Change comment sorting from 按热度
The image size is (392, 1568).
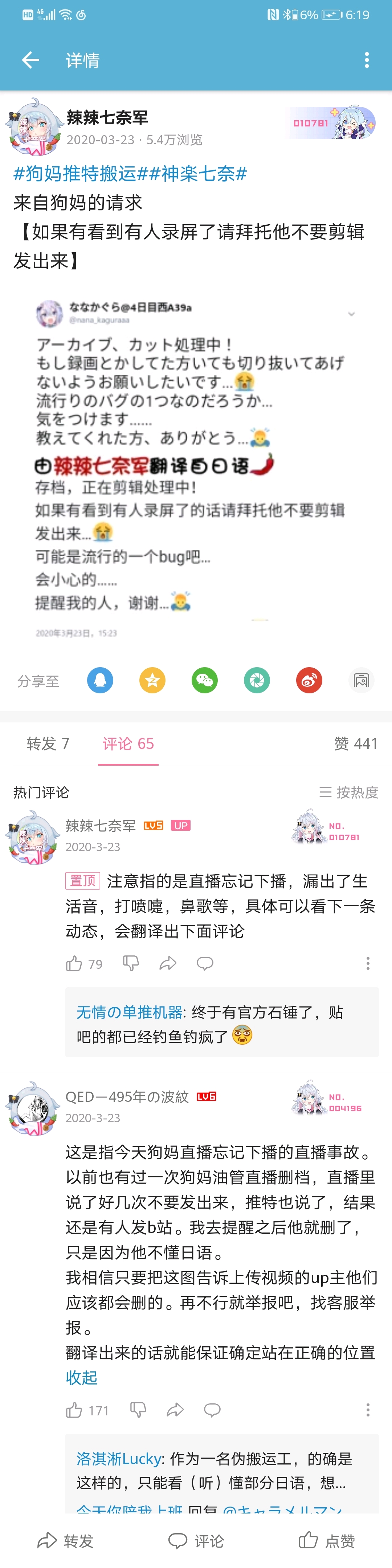(349, 792)
